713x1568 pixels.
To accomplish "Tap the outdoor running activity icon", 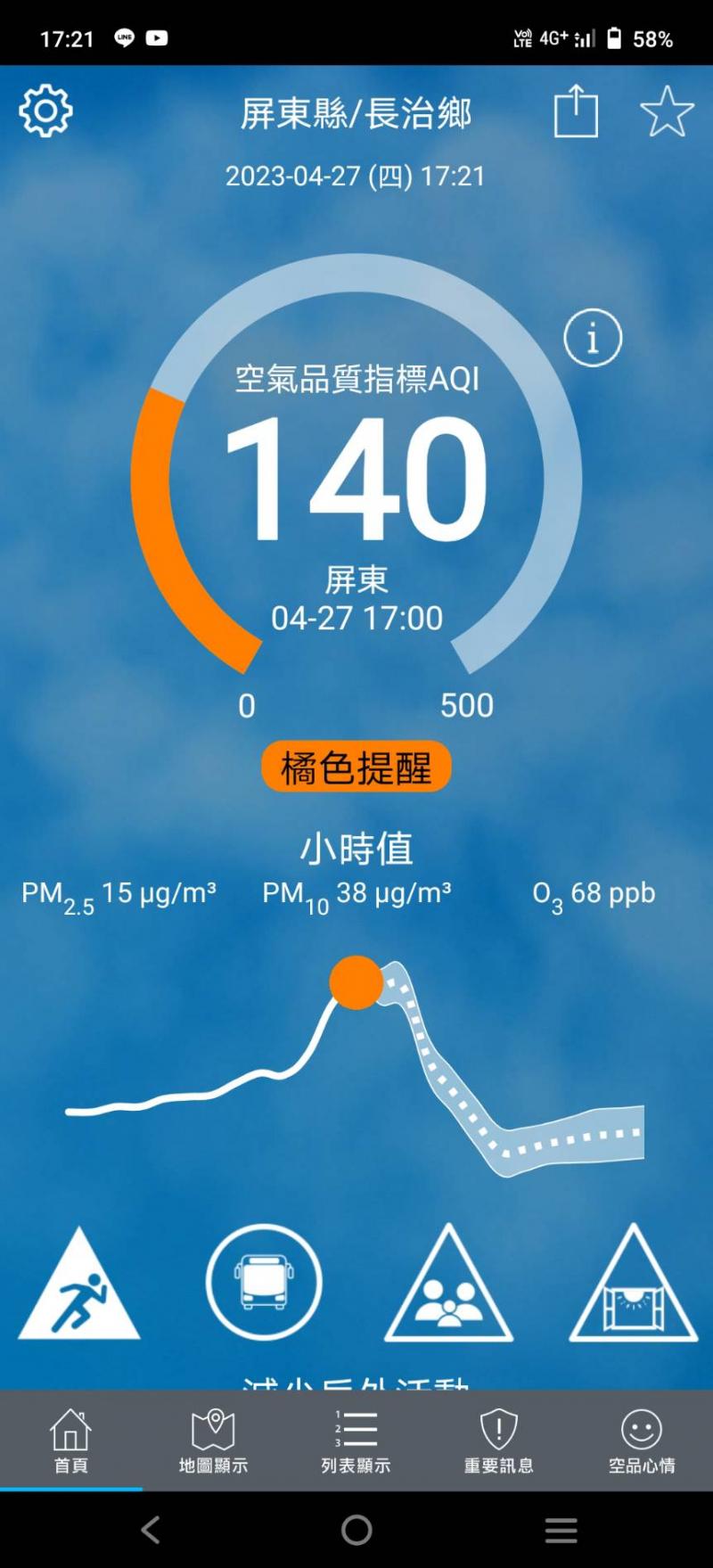I will (79, 1288).
